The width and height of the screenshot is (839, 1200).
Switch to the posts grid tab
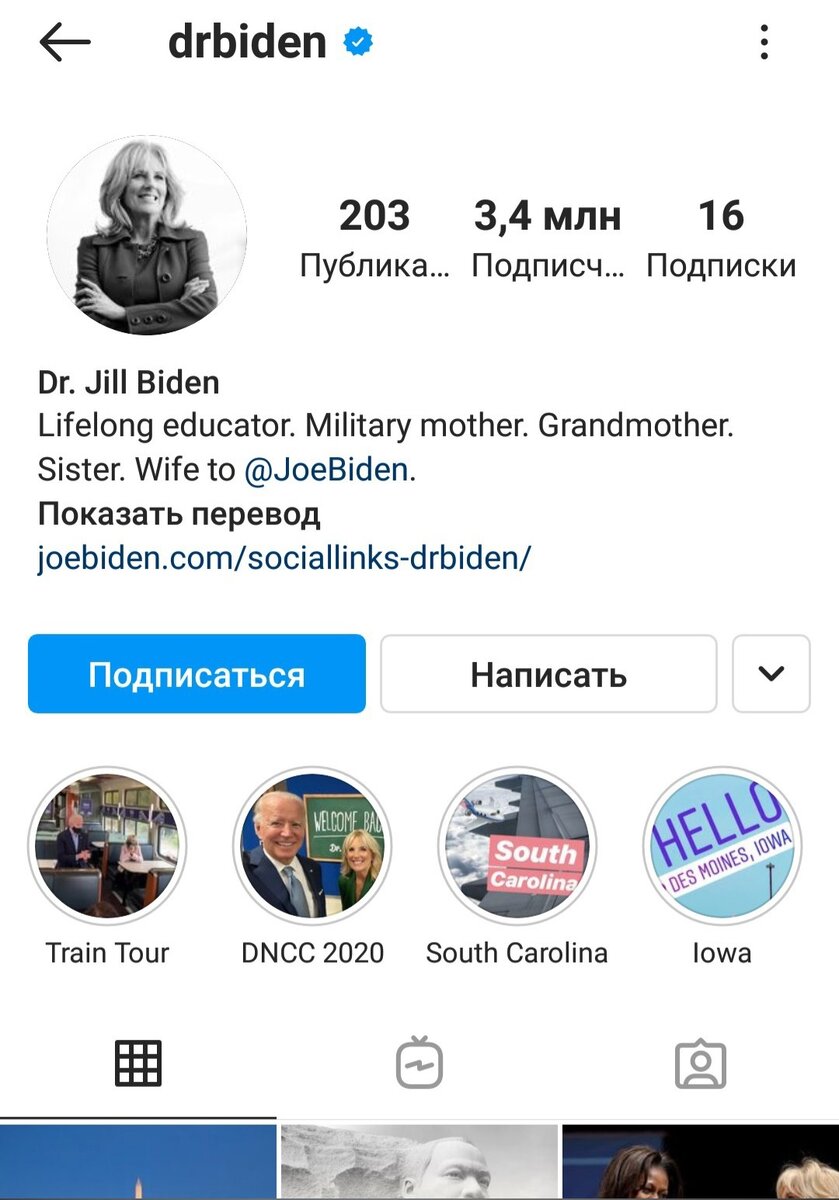click(x=138, y=1063)
